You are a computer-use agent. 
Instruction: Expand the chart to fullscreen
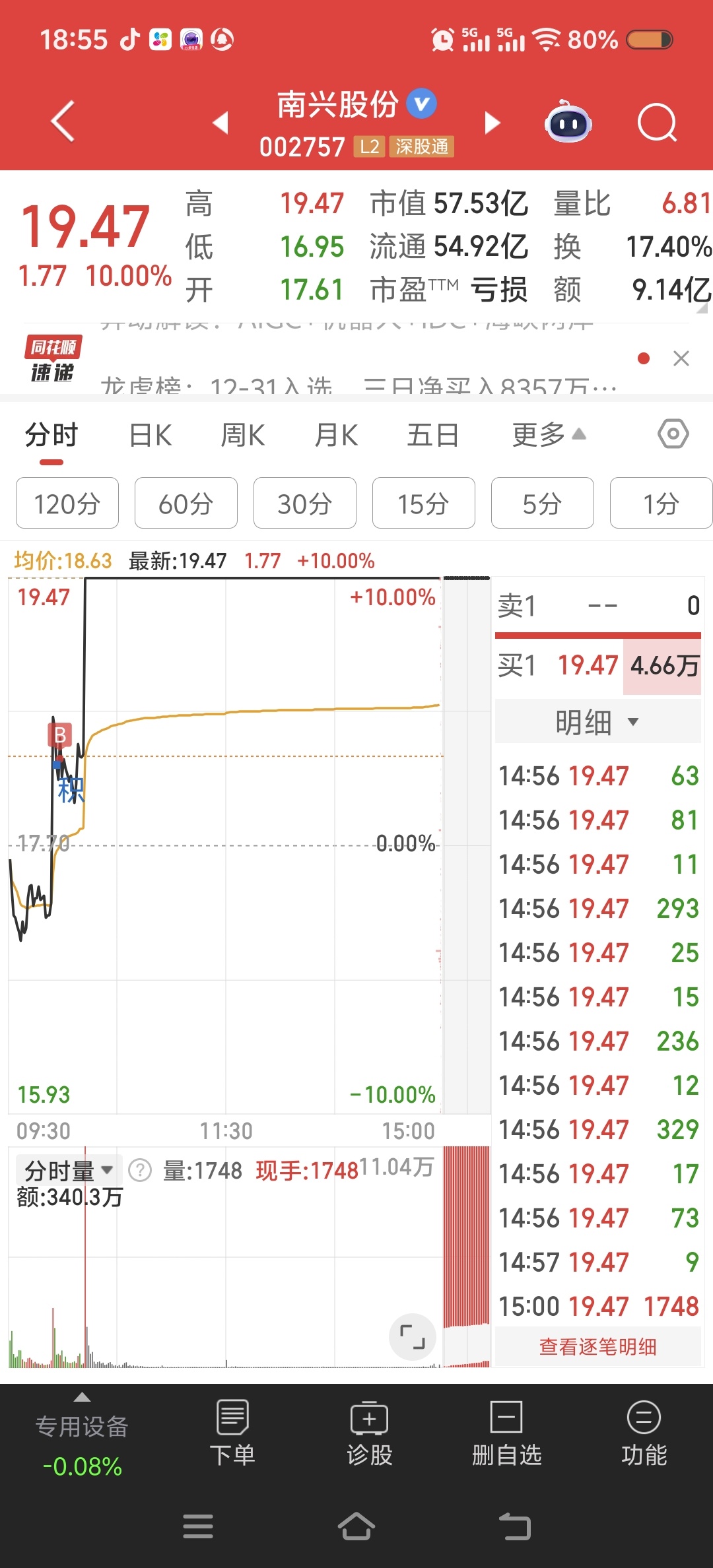412,1337
